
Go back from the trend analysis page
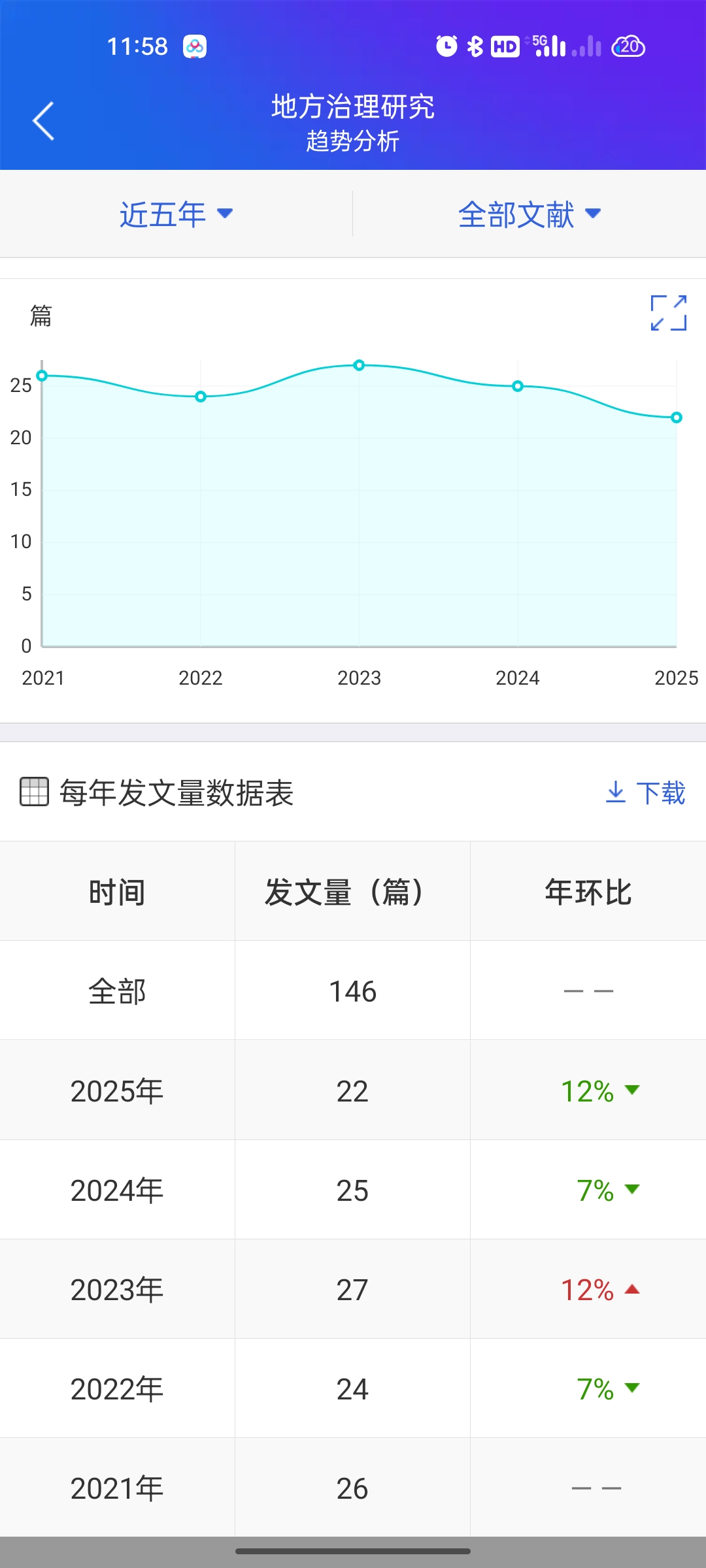[43, 121]
